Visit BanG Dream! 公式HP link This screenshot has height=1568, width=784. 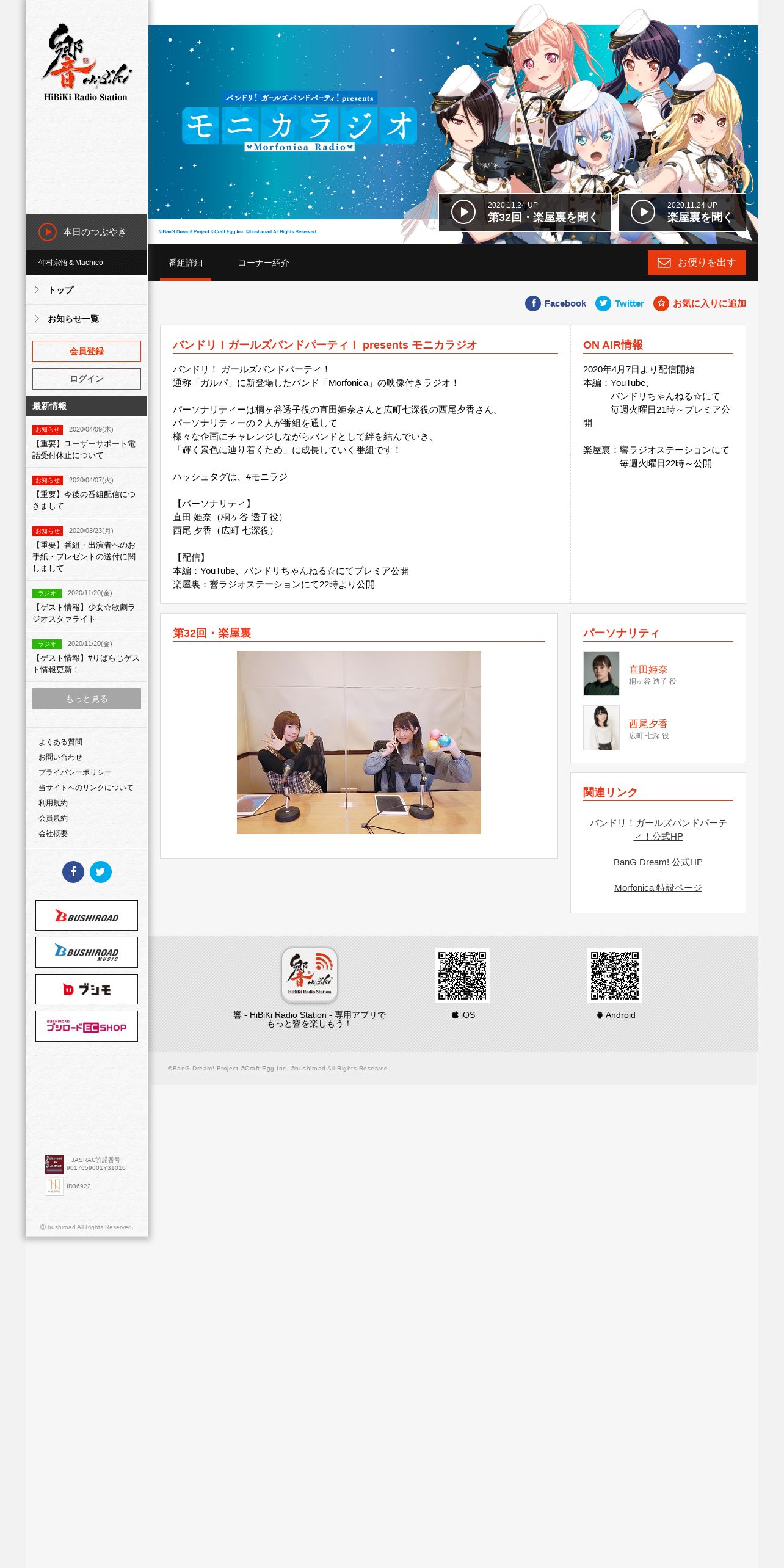658,862
